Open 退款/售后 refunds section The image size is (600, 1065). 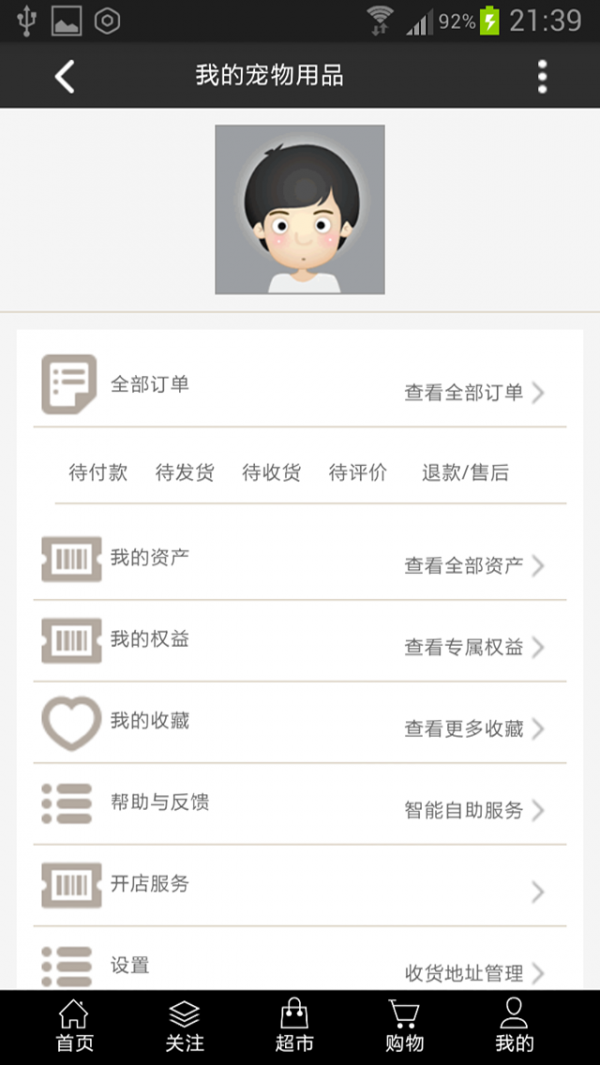point(465,473)
